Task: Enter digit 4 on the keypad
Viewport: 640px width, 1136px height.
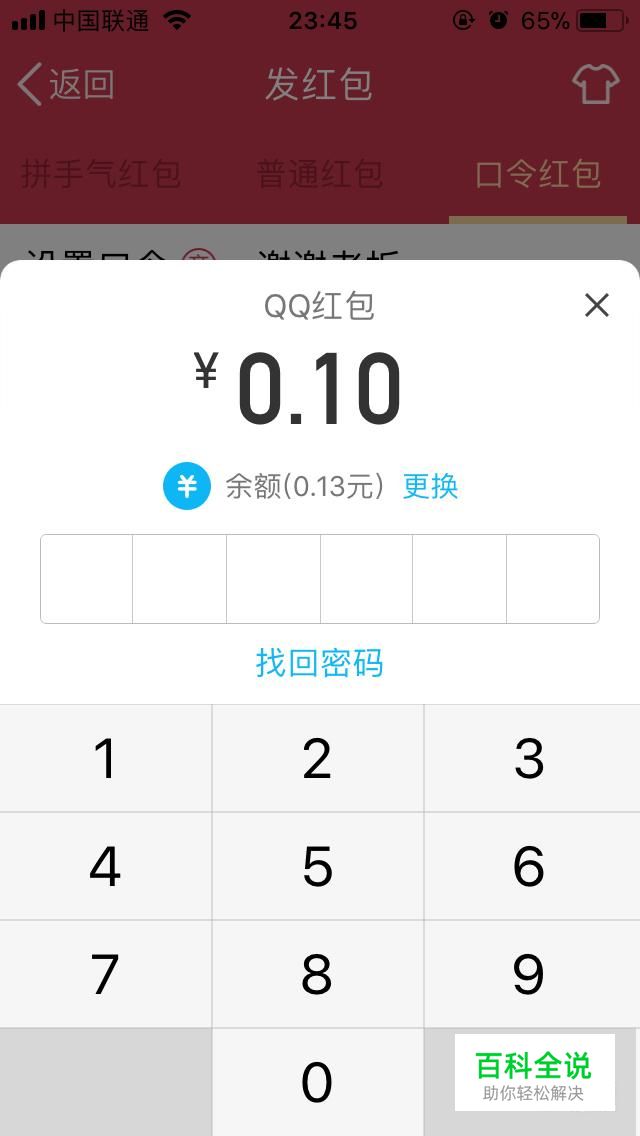Action: [x=106, y=866]
